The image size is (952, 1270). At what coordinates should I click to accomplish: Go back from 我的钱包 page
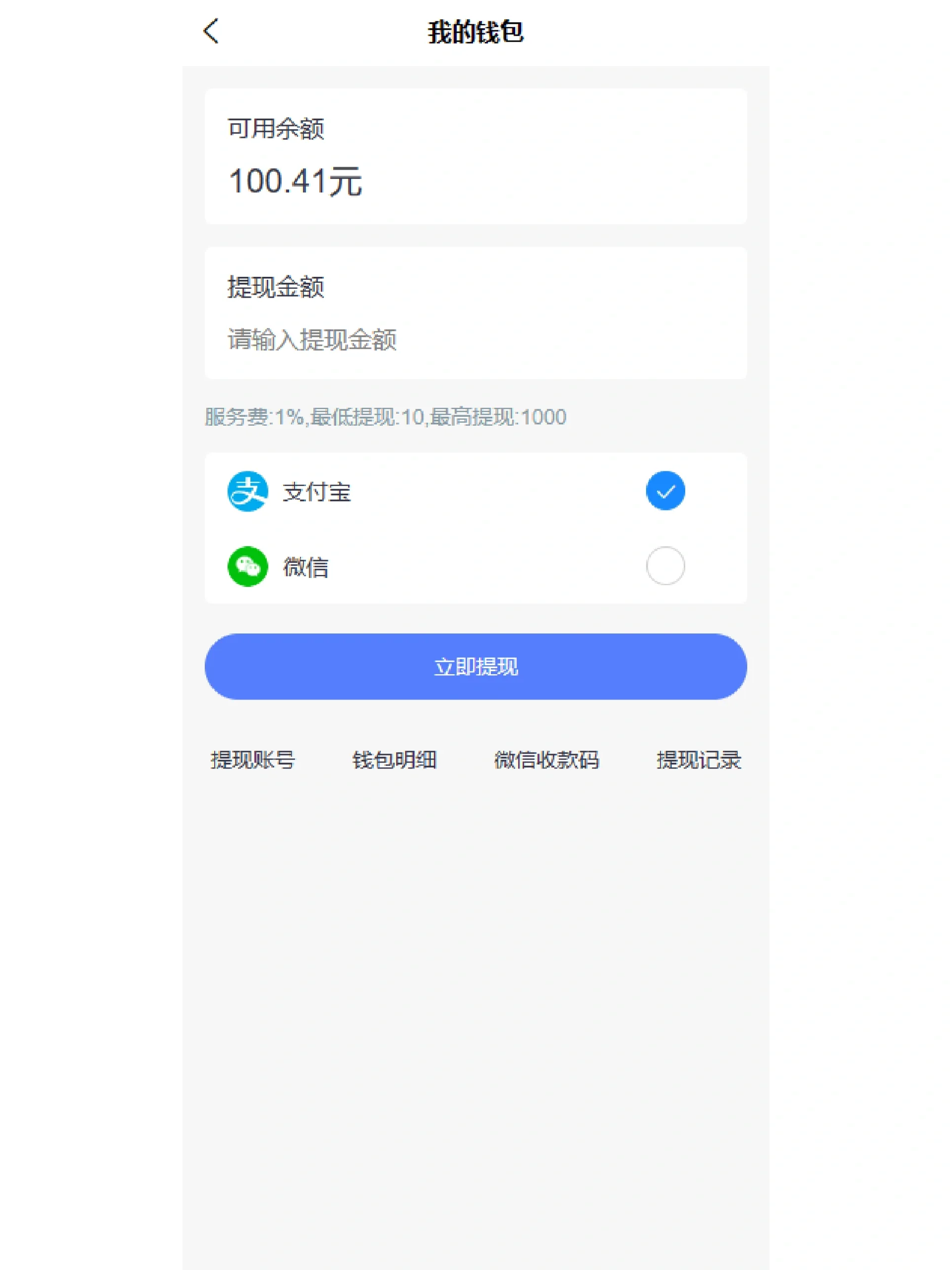click(211, 31)
